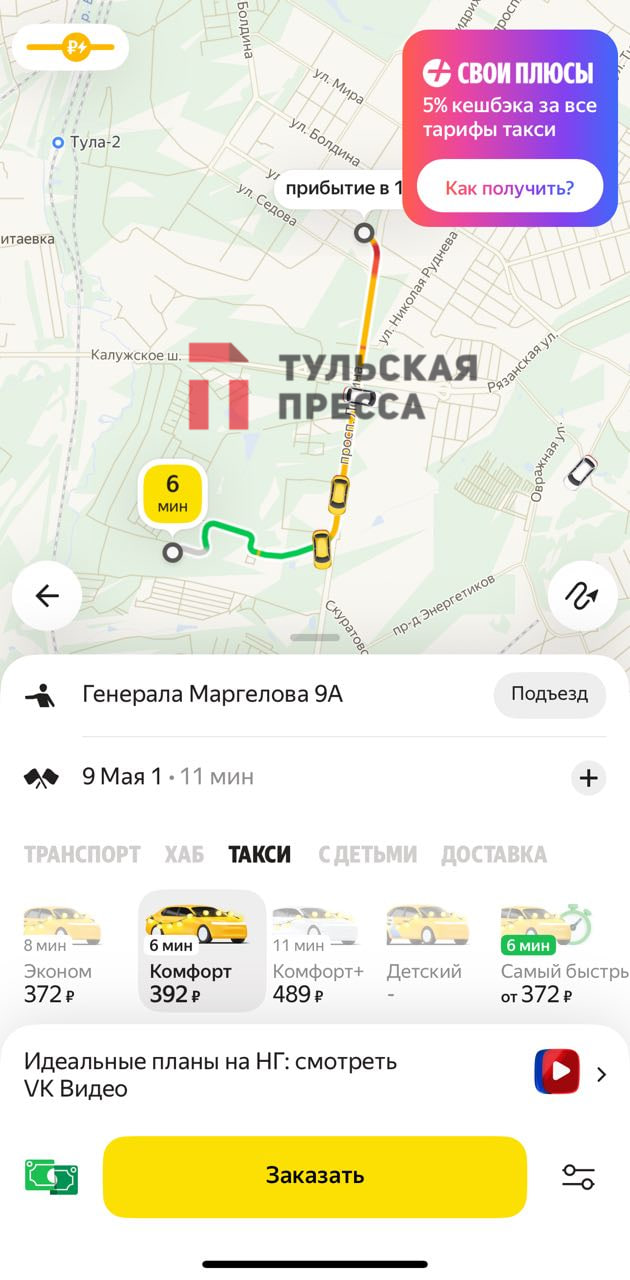This screenshot has width=630, height=1280.
Task: Add another stop with plus icon
Action: pos(588,777)
